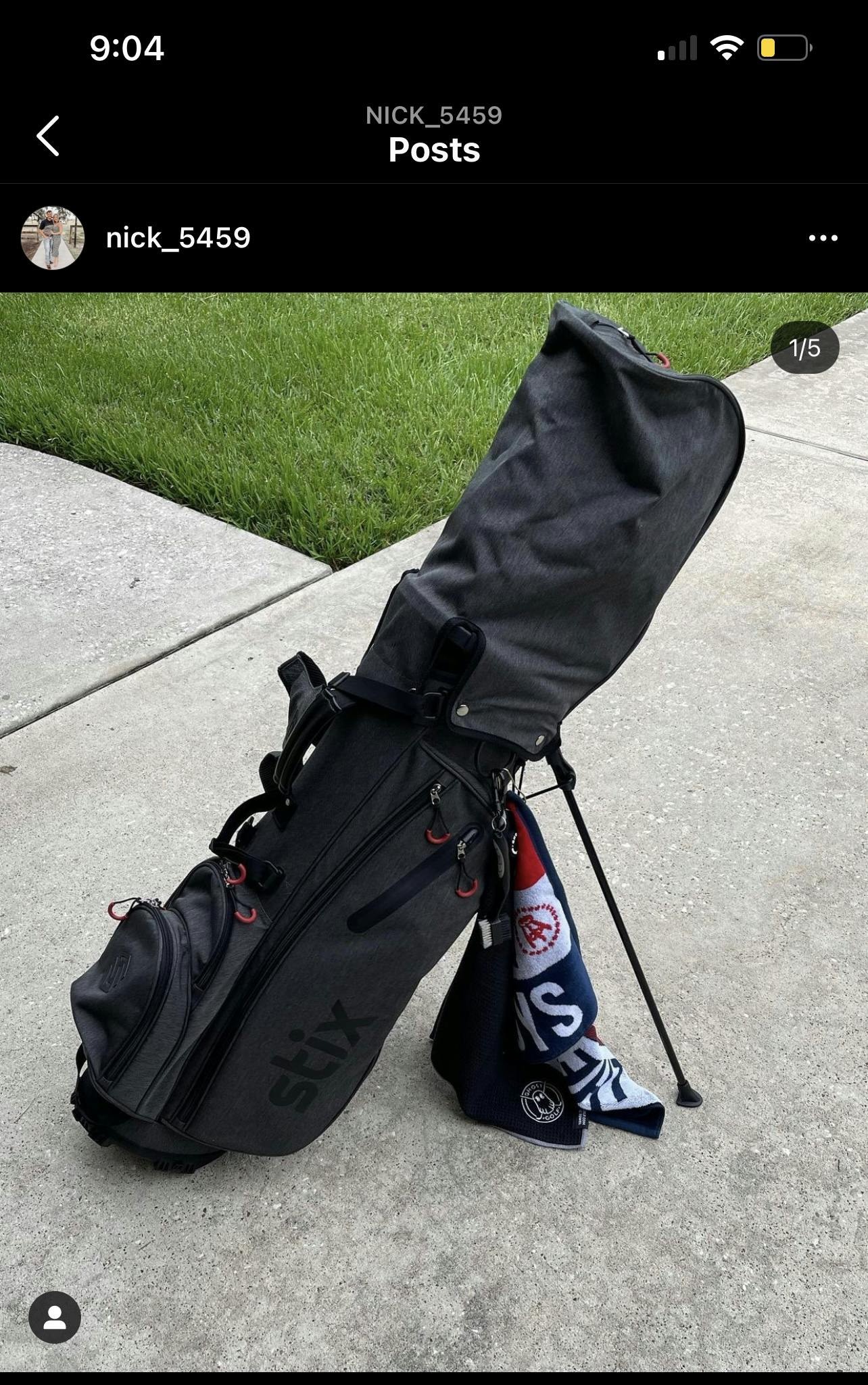Image resolution: width=868 pixels, height=1385 pixels.
Task: Open nick_5459's profile picture
Action: (x=53, y=238)
